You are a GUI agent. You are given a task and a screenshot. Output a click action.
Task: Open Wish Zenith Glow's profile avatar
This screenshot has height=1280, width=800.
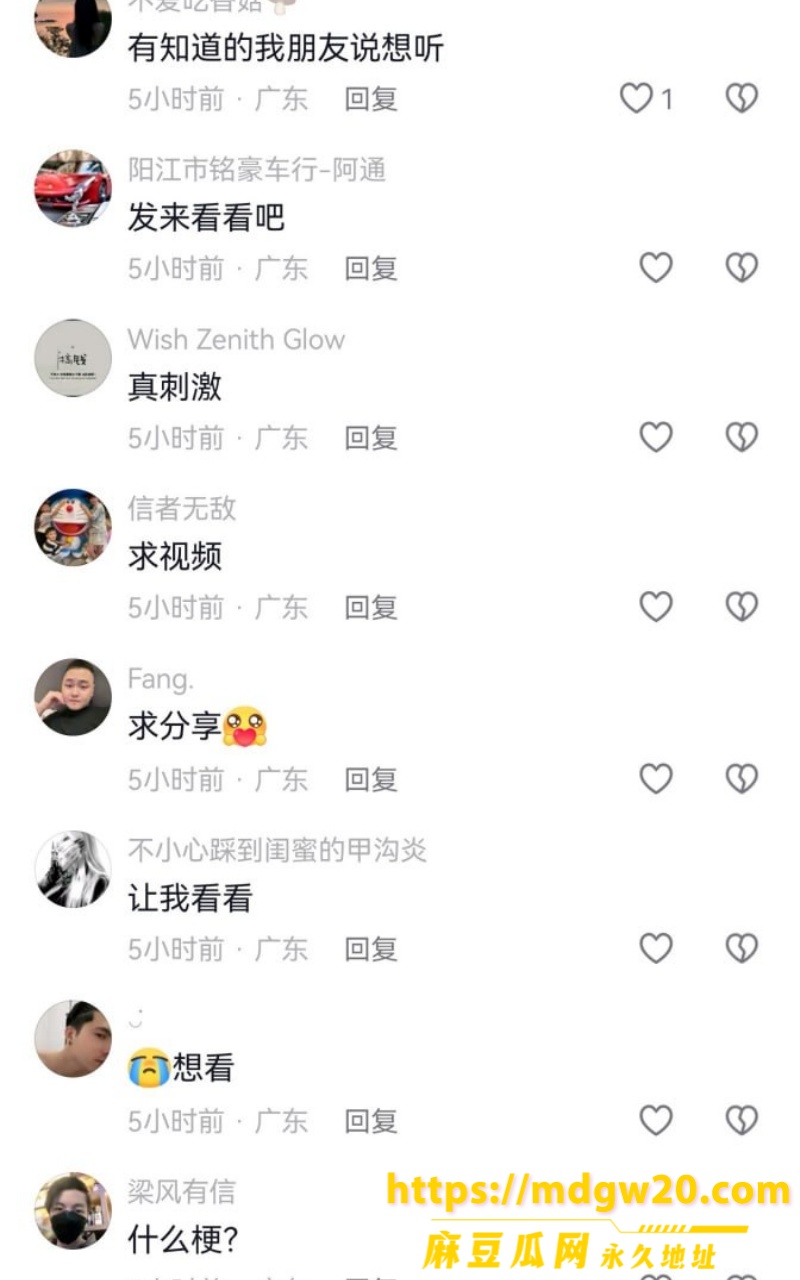(x=73, y=358)
